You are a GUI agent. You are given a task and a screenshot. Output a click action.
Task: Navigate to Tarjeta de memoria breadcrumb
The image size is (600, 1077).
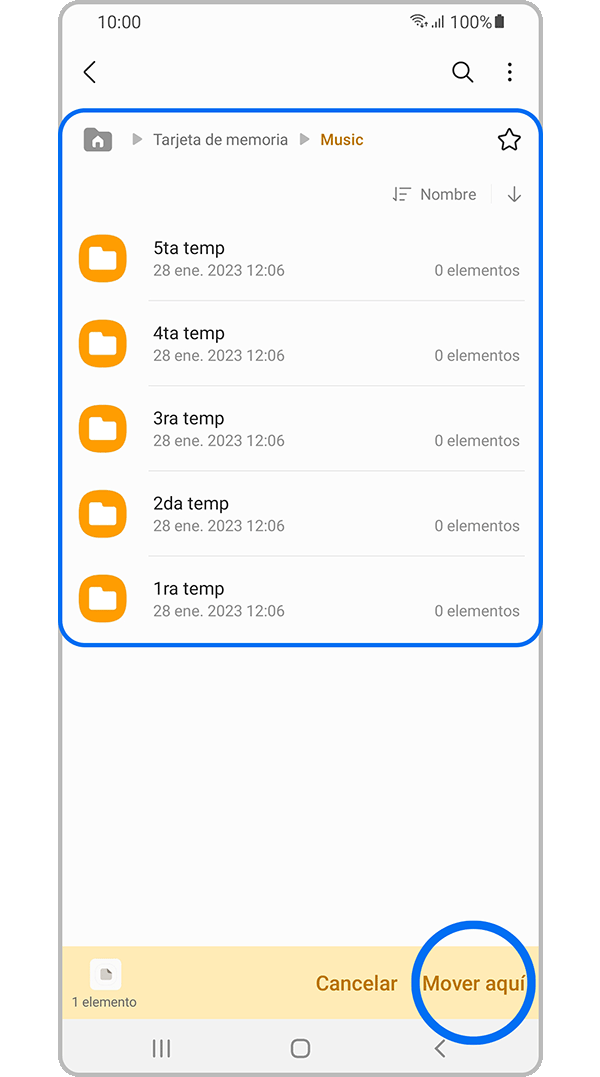point(220,140)
